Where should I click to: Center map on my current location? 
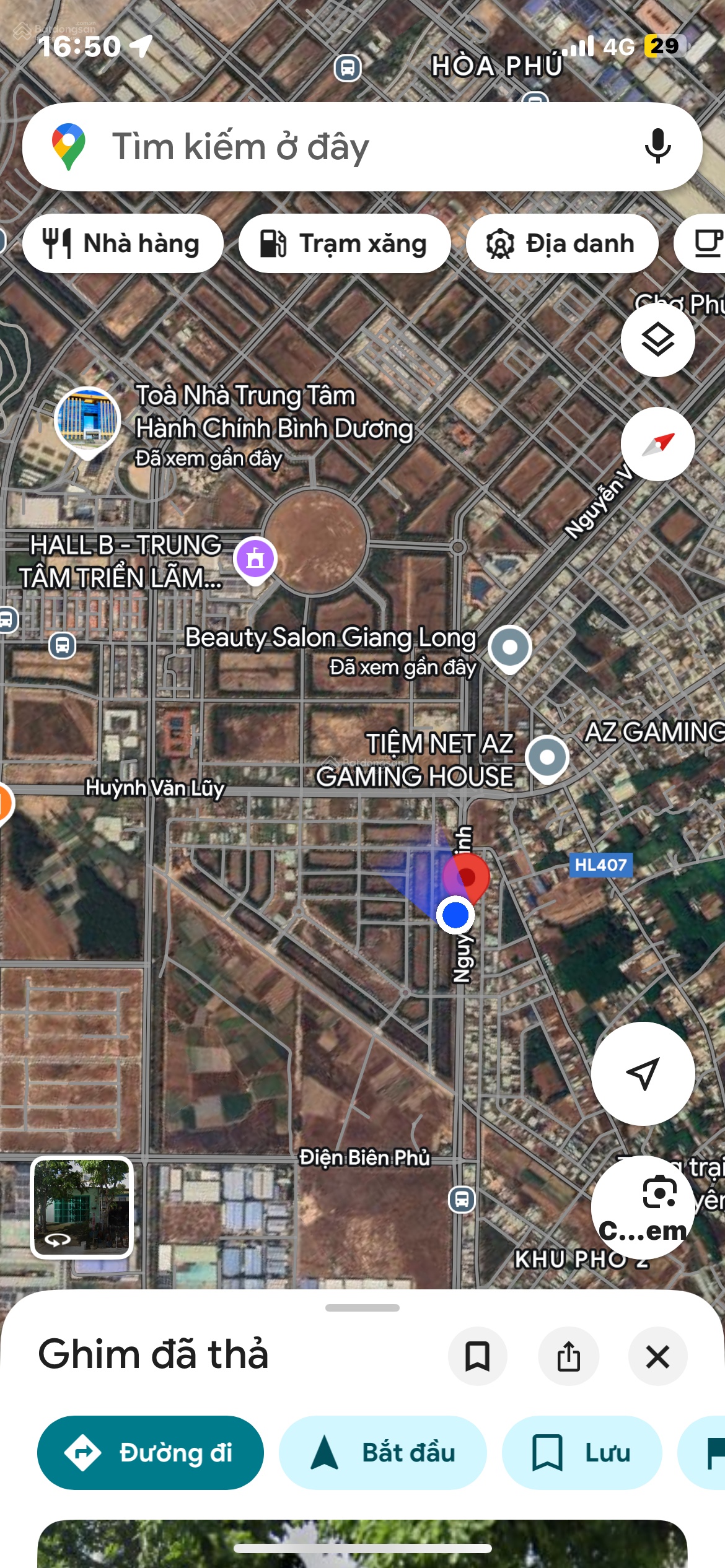tap(643, 1073)
